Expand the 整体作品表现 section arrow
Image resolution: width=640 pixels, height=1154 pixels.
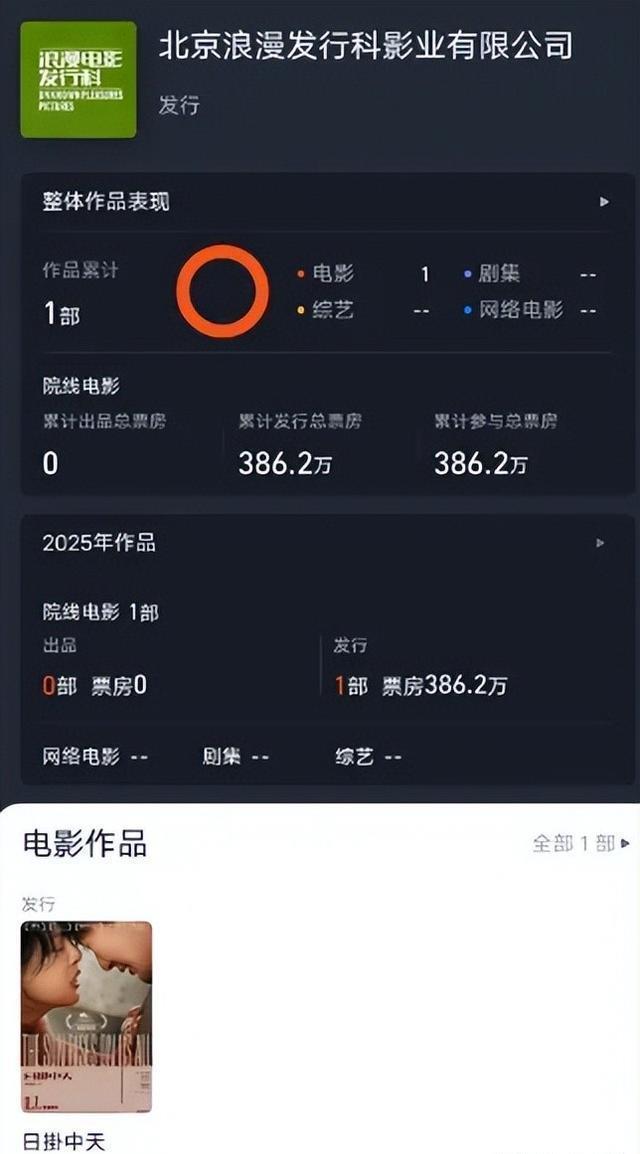tap(604, 202)
